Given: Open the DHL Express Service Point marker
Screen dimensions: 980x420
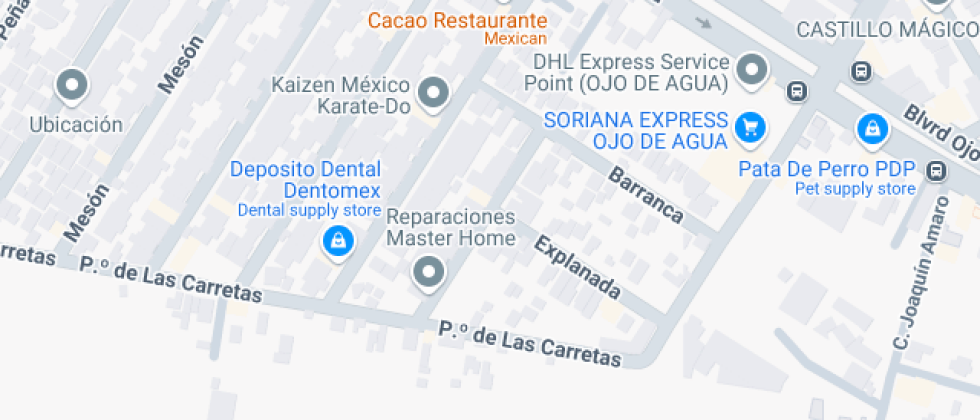Looking at the screenshot, I should pyautogui.click(x=751, y=69).
